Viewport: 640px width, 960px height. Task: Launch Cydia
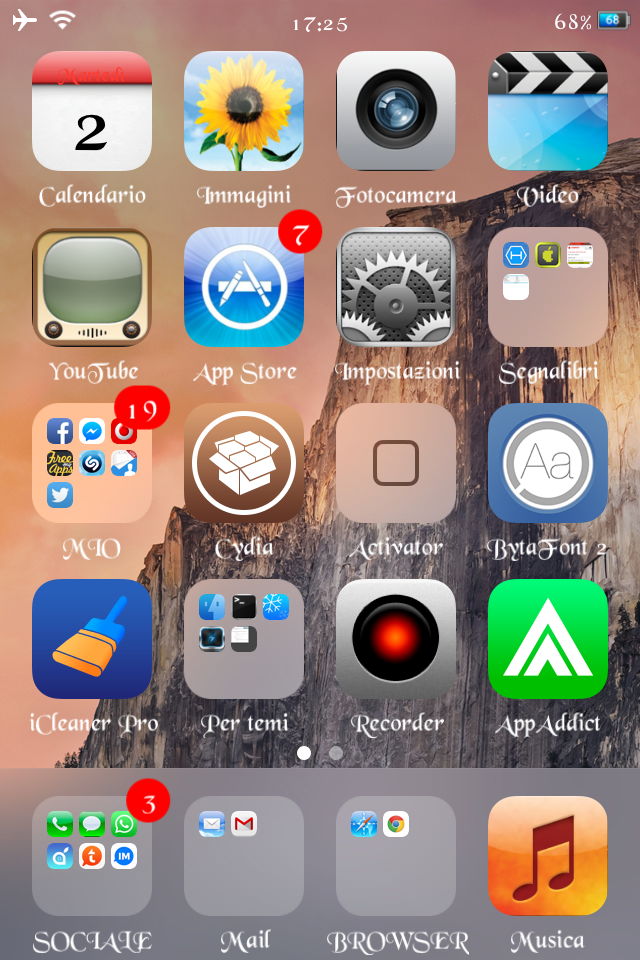244,463
